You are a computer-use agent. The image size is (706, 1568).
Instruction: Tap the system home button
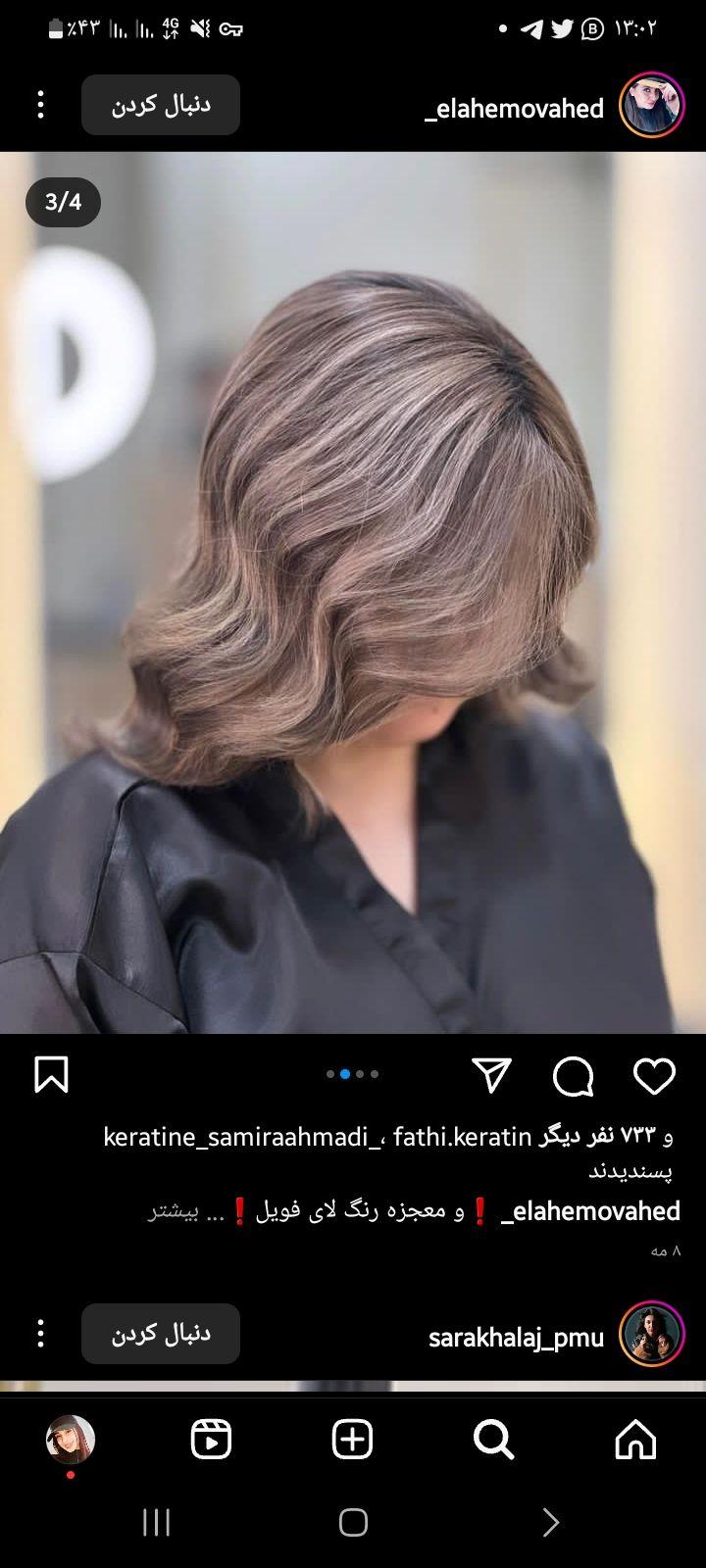coord(353,1522)
